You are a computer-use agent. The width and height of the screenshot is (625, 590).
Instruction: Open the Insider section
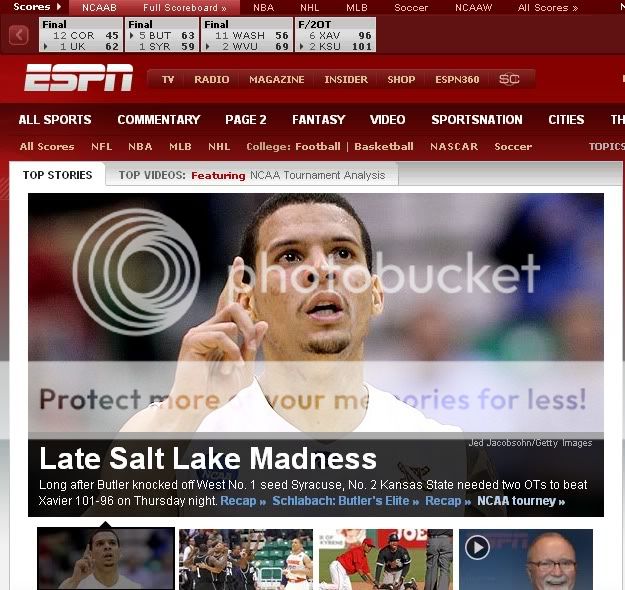tap(346, 79)
